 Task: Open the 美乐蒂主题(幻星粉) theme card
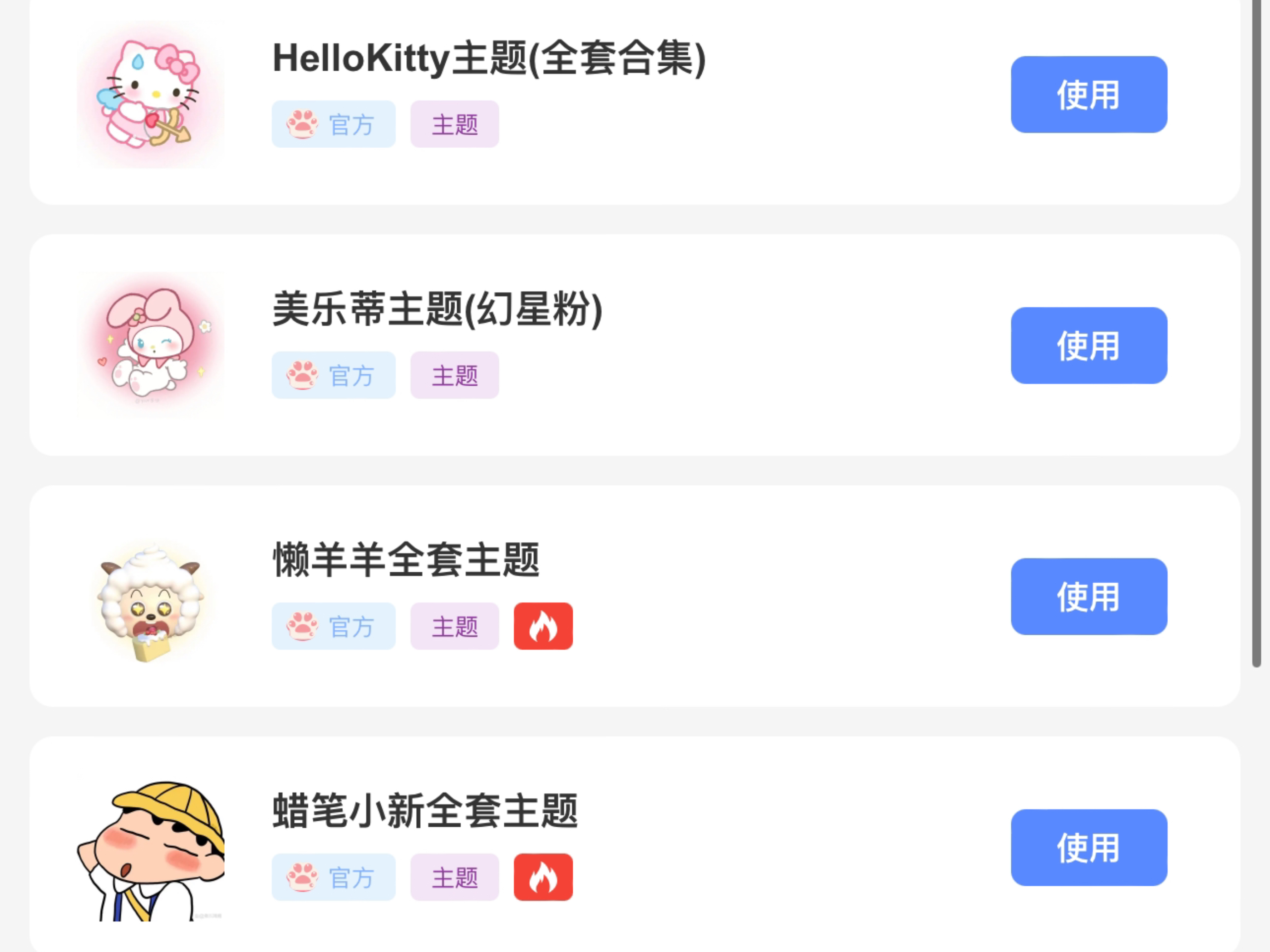437,310
